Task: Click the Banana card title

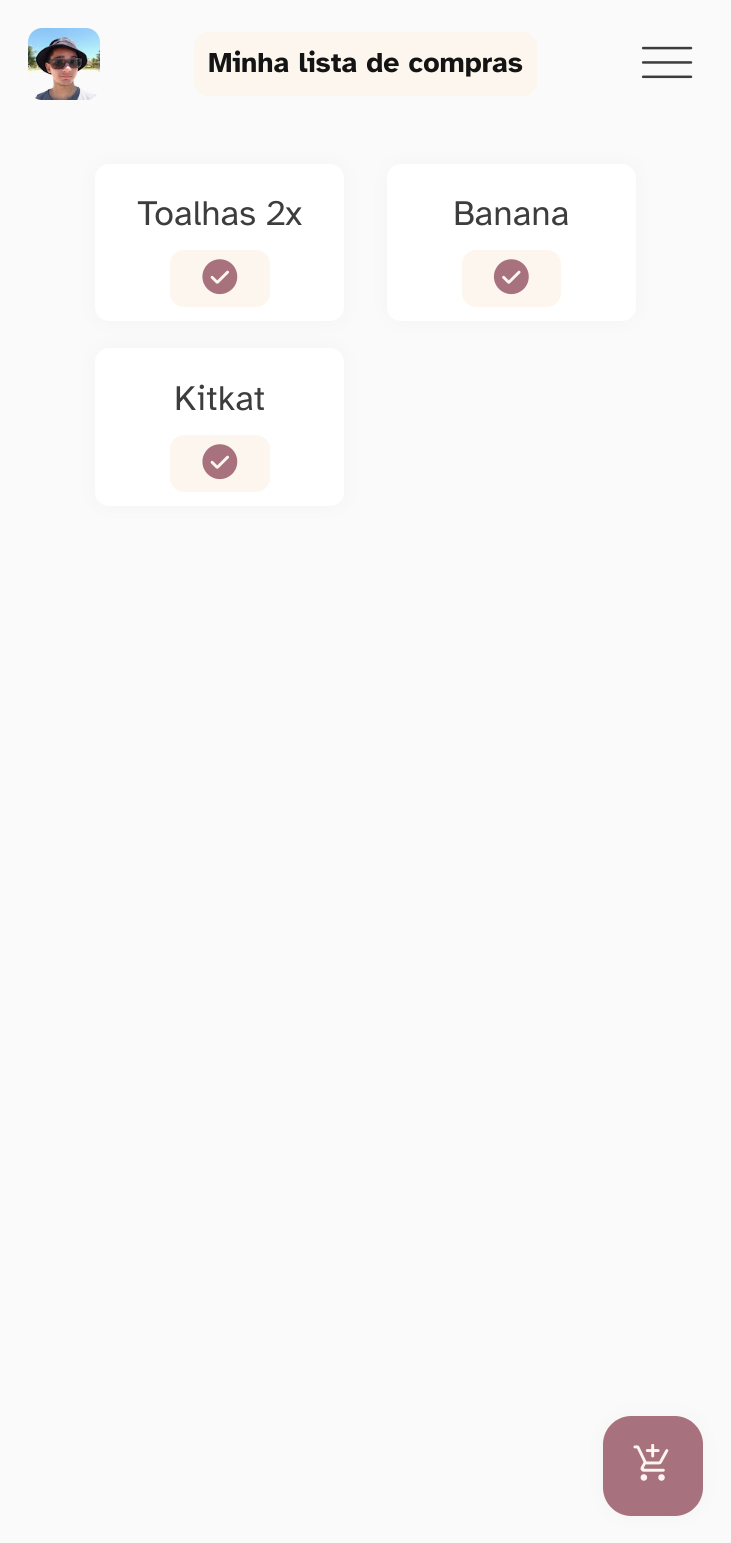Action: click(511, 213)
